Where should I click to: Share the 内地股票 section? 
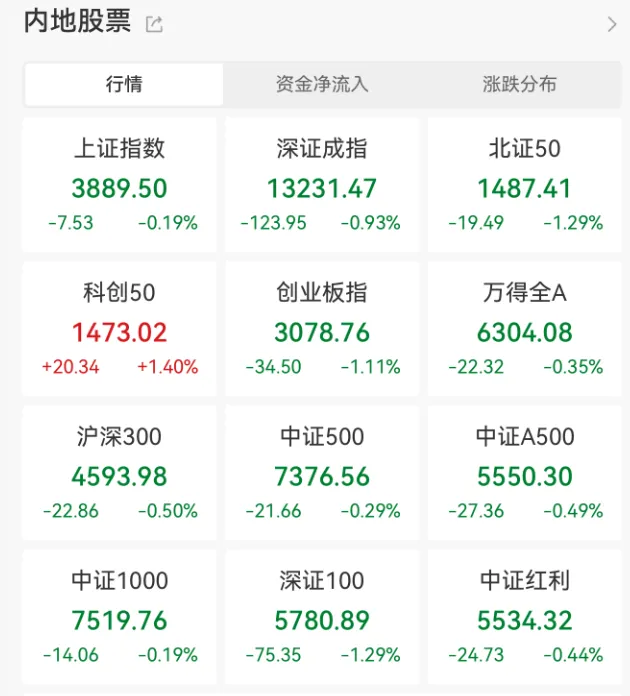coord(154,24)
